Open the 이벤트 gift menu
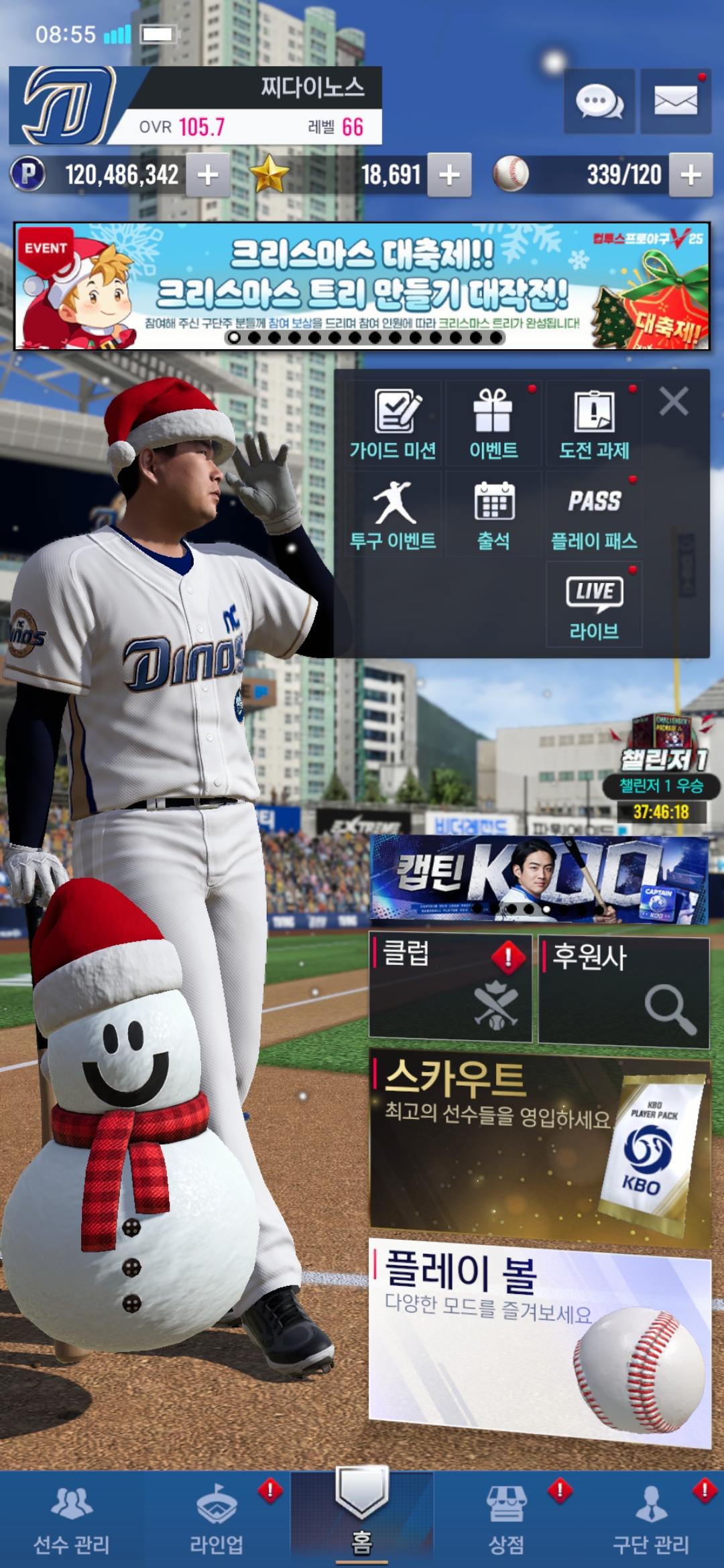 [493, 423]
